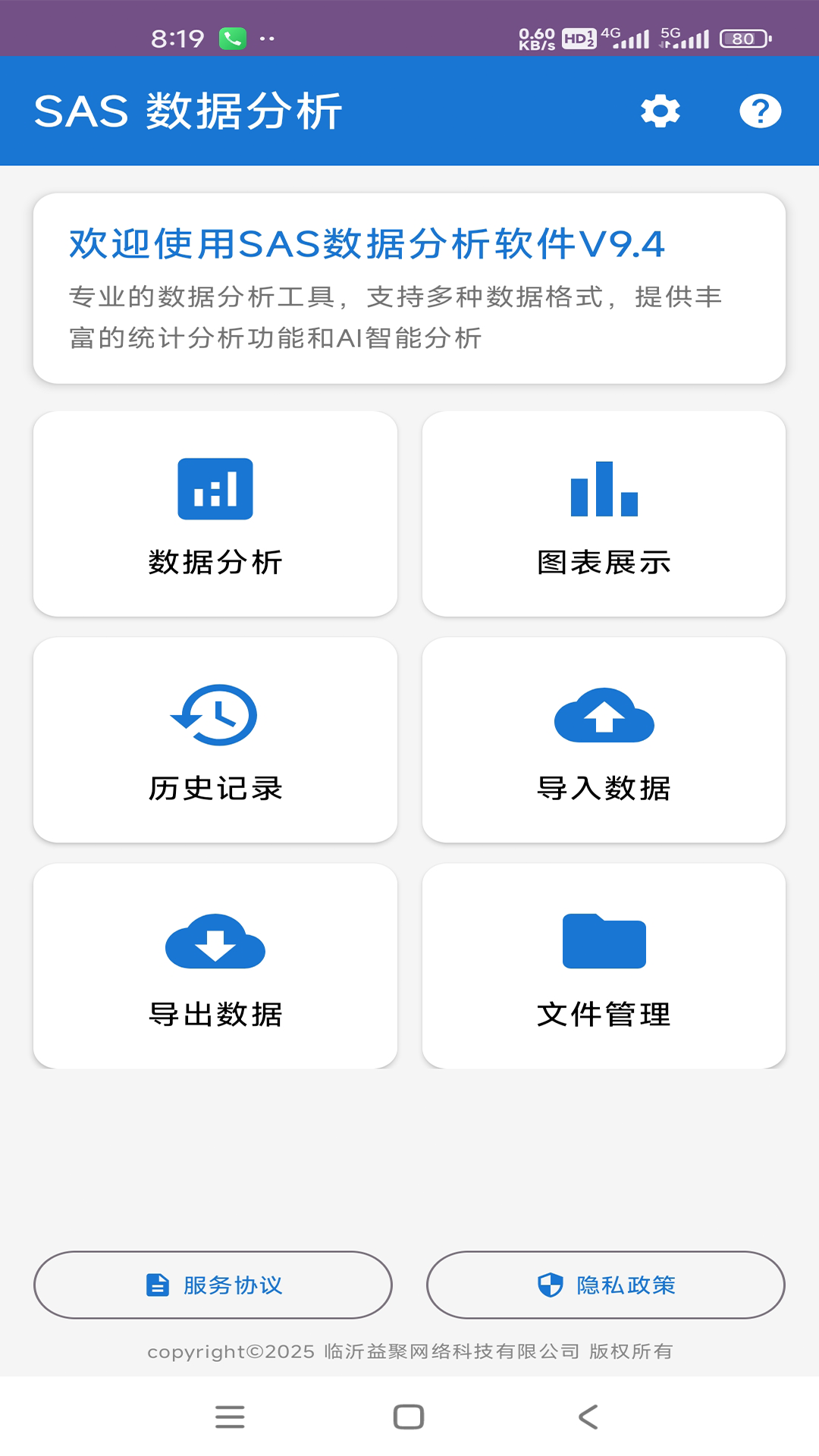819x1456 pixels.
Task: Tap the help question mark icon
Action: [761, 111]
